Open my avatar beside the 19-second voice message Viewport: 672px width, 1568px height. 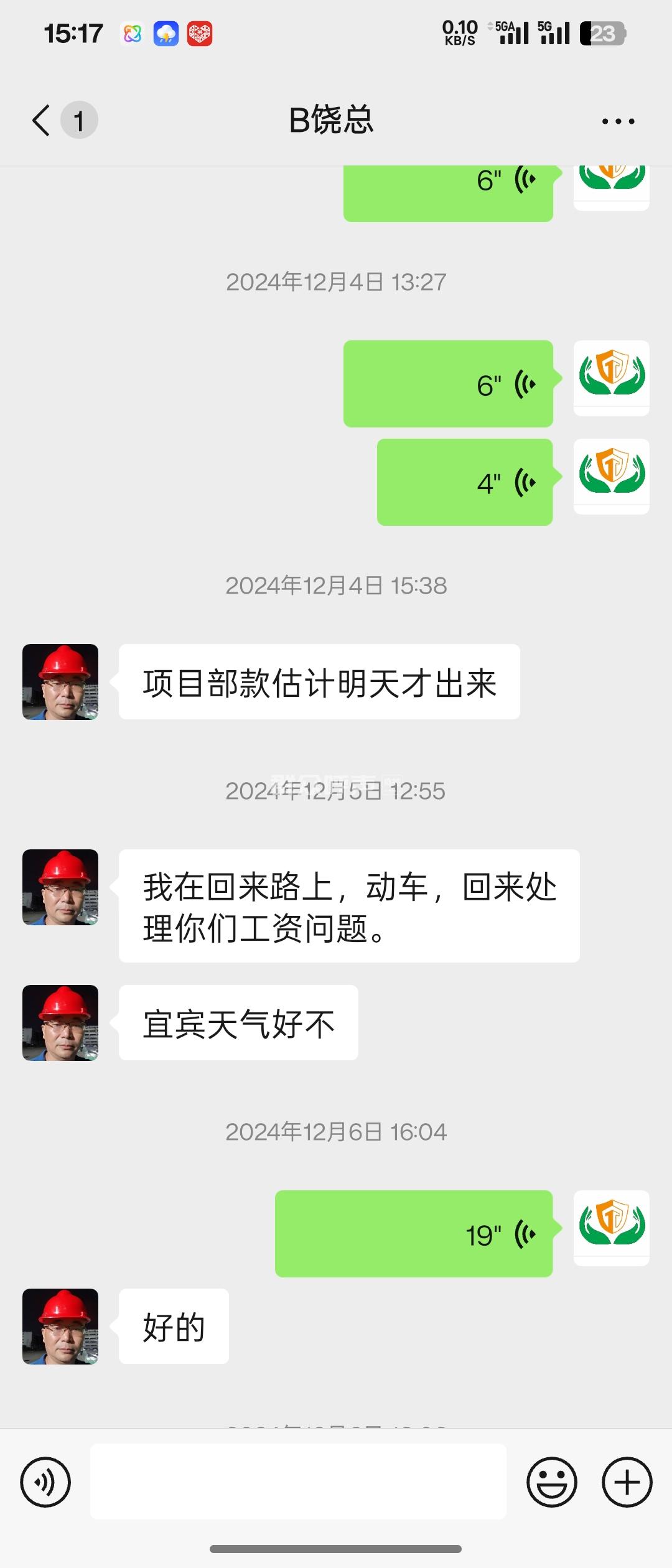click(x=611, y=1228)
